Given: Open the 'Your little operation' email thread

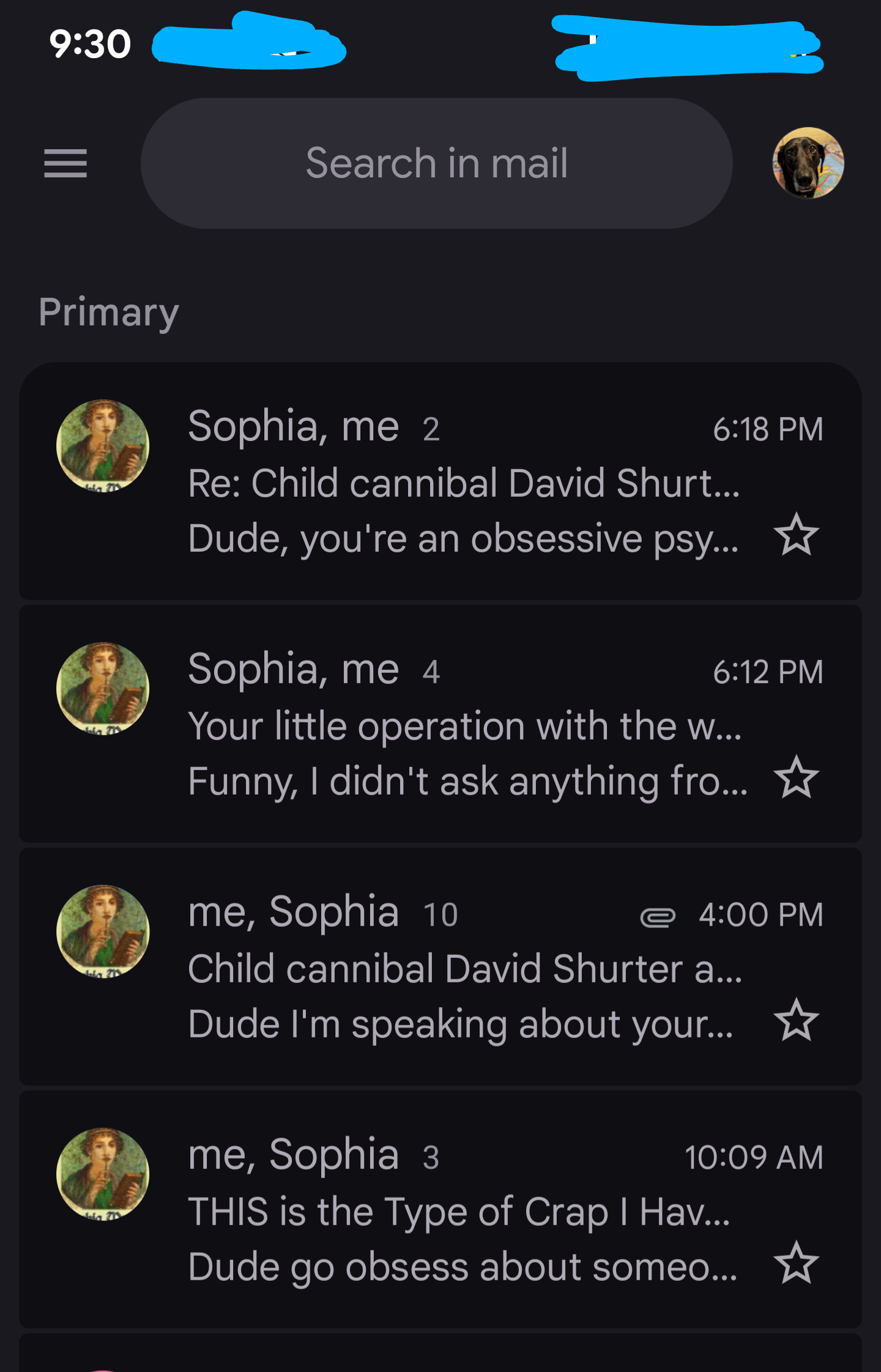Looking at the screenshot, I should click(x=464, y=726).
